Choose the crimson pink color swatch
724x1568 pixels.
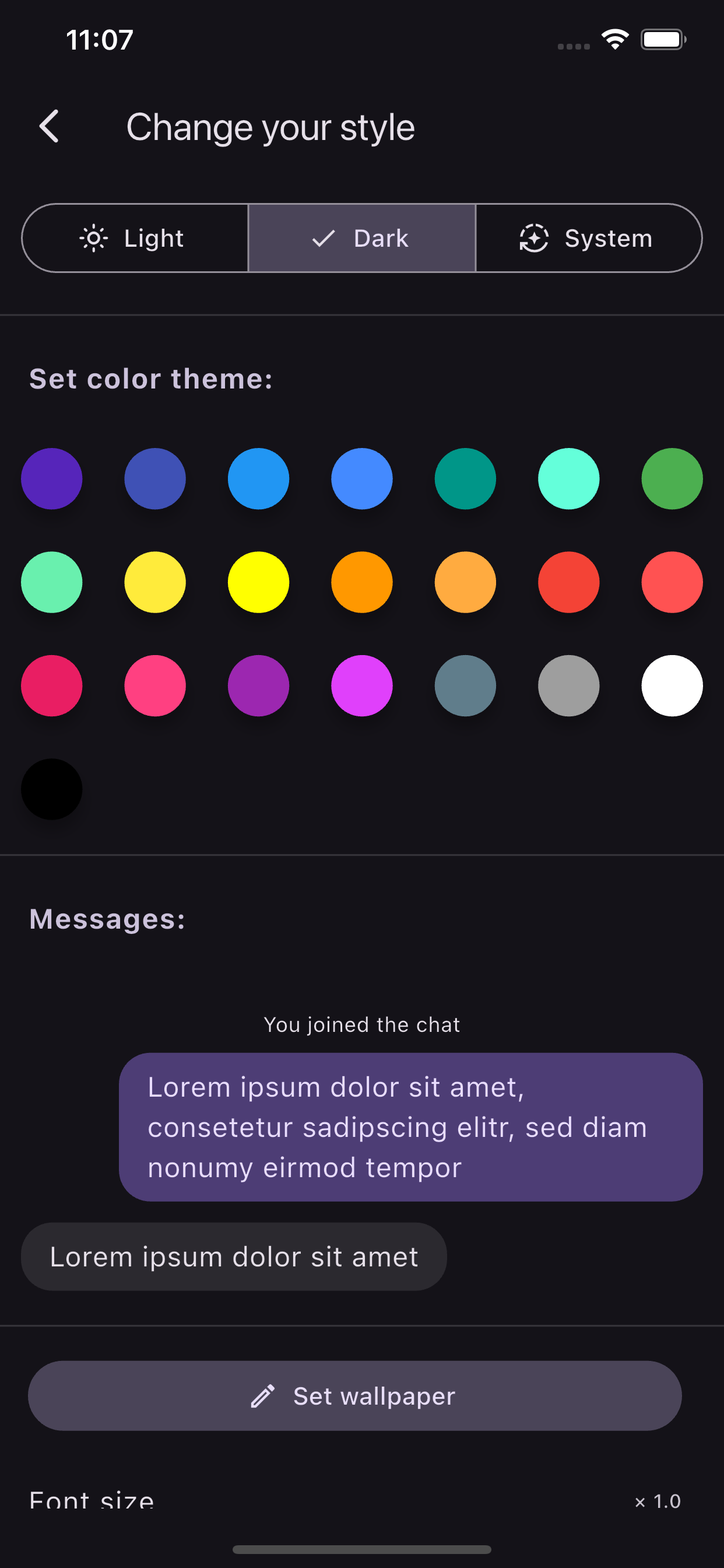click(x=52, y=685)
